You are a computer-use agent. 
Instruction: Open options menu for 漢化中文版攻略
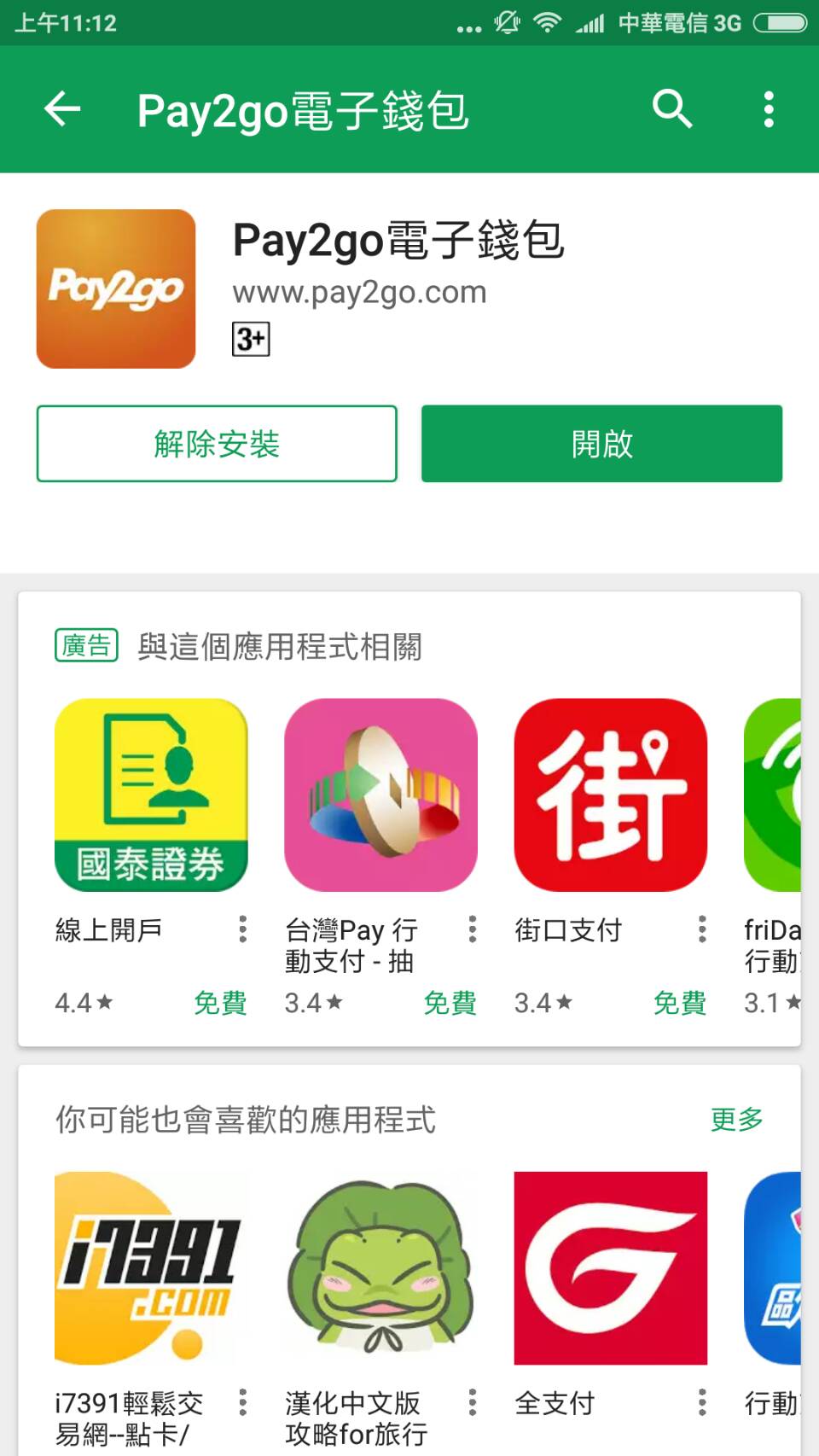coord(473,1402)
